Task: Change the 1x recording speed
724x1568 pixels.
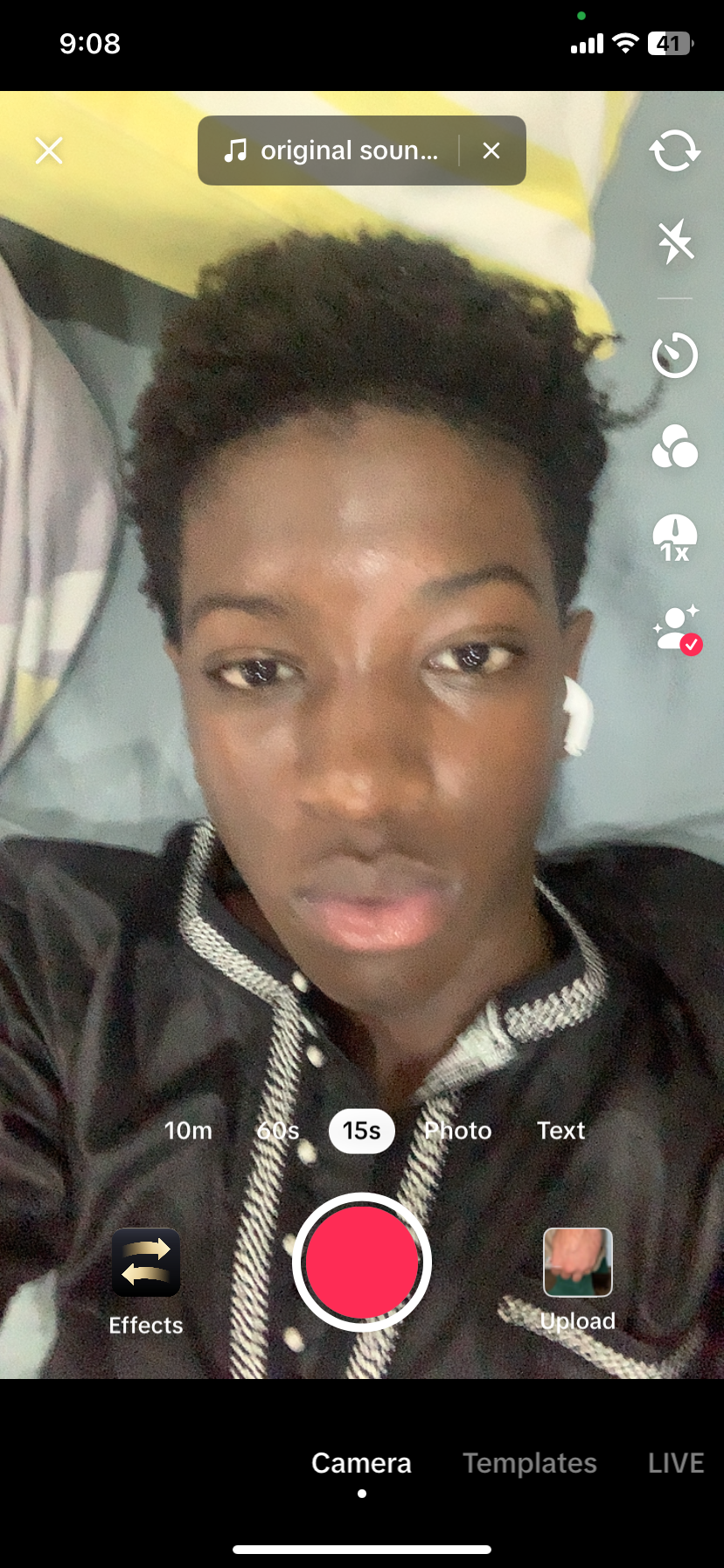Action: 674,537
